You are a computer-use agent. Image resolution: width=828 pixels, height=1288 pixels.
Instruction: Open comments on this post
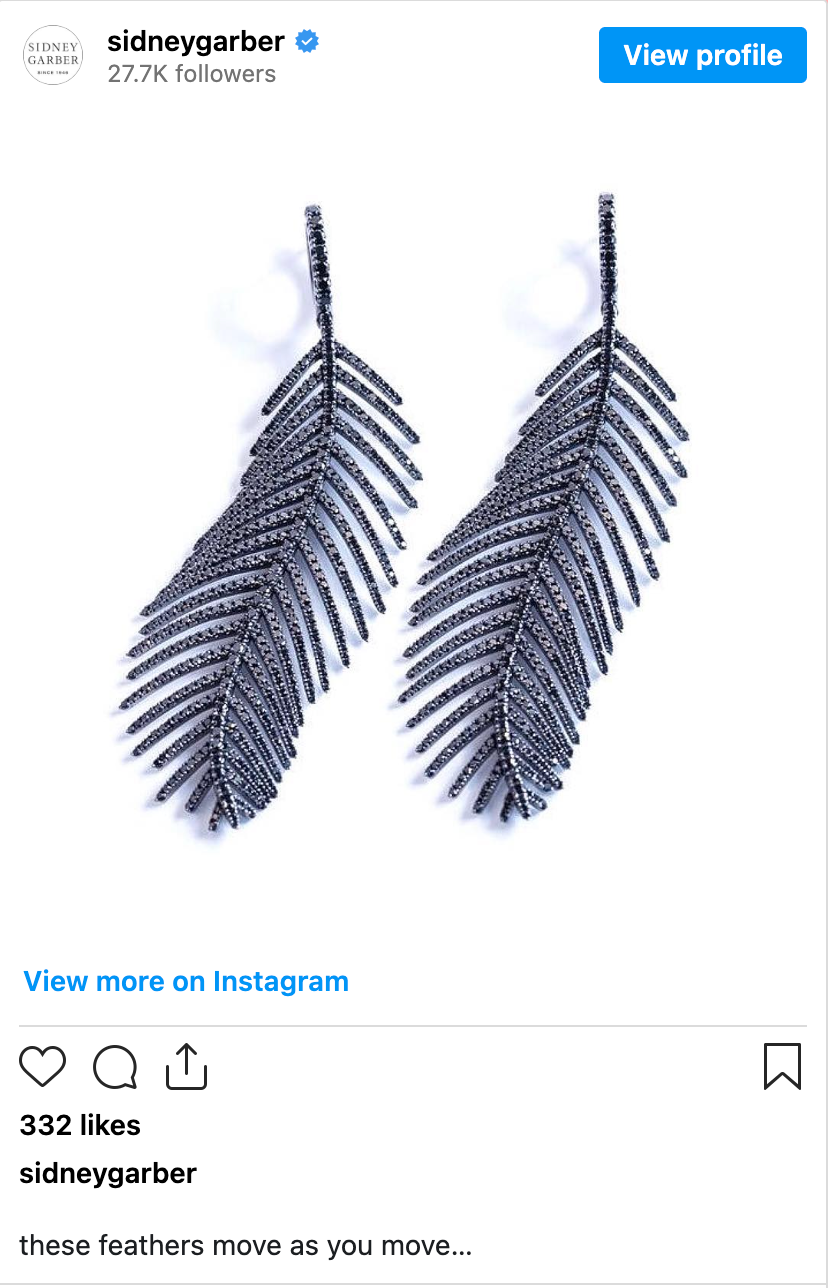coord(115,1067)
